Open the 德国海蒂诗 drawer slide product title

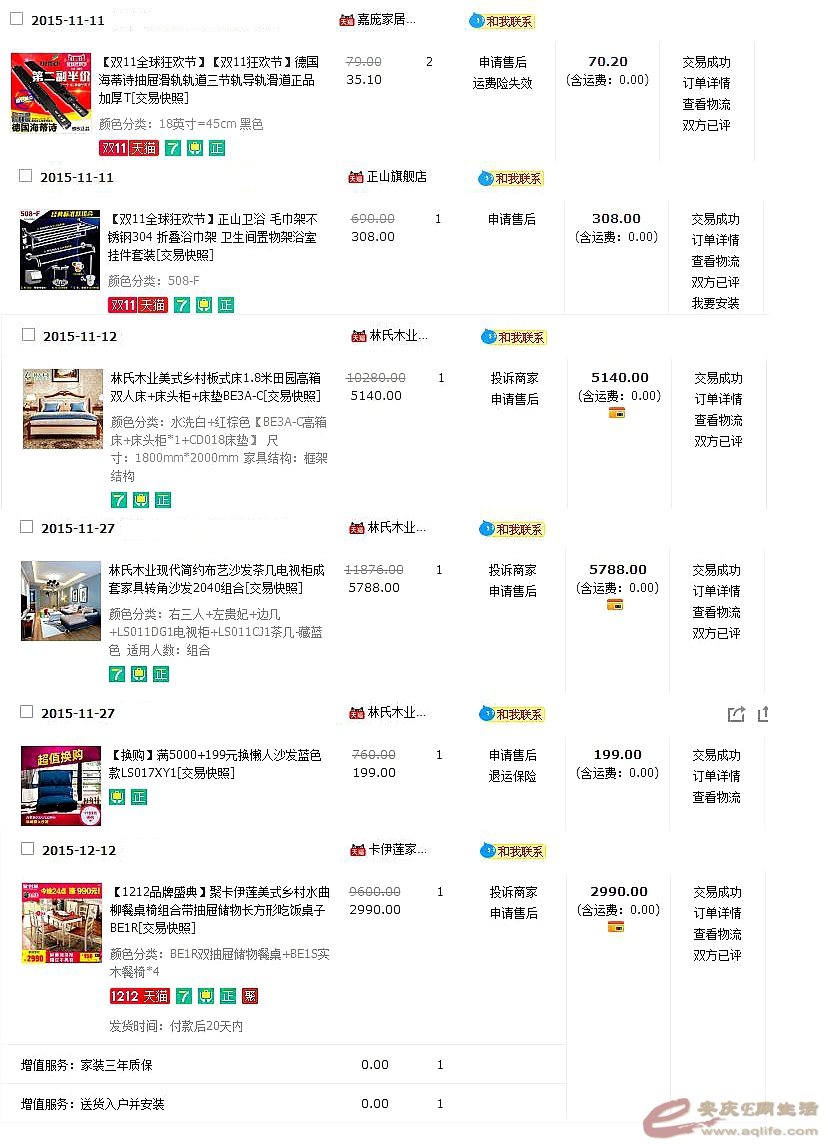208,80
